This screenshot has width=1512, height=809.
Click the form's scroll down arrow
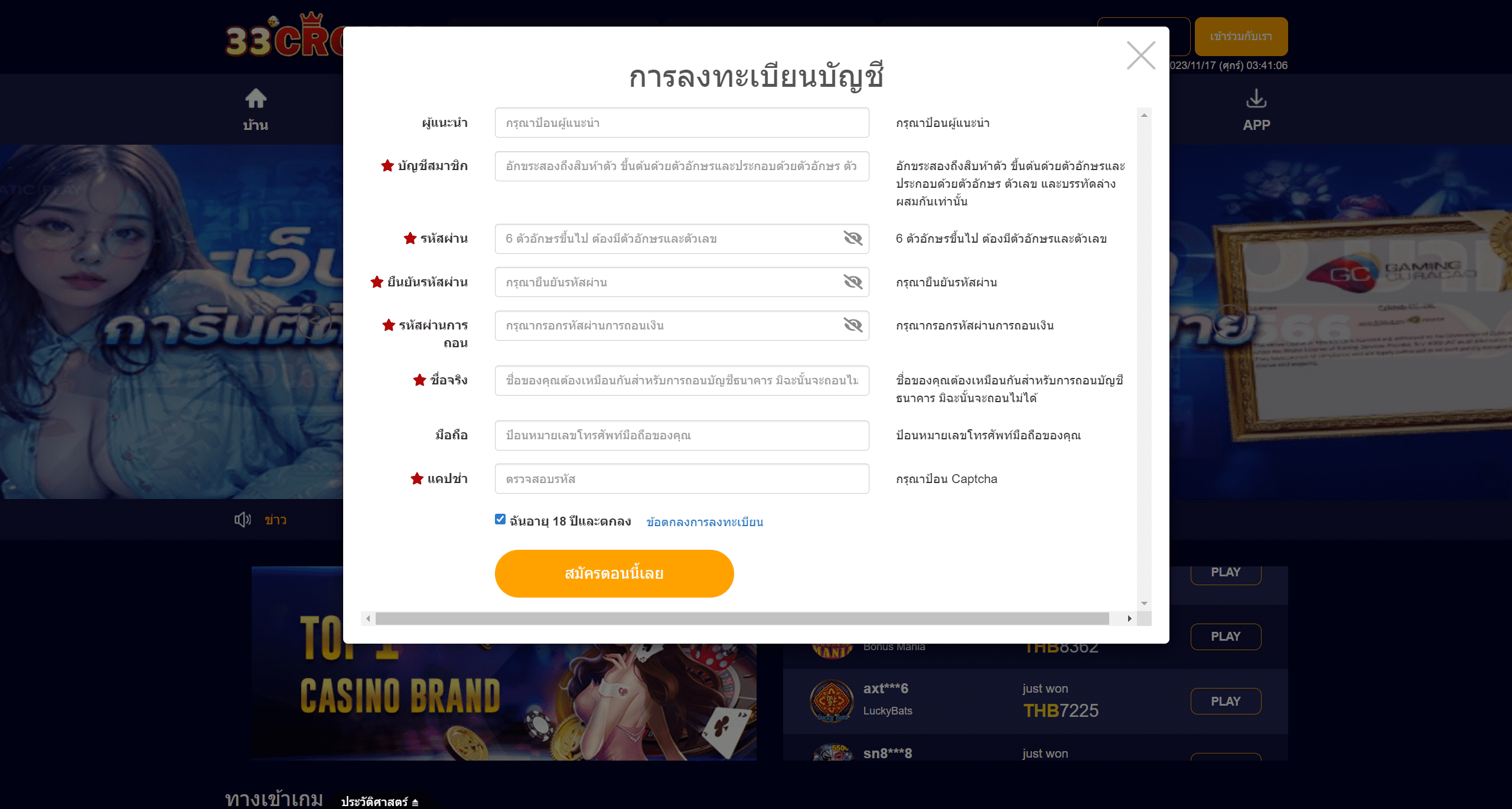1144,604
